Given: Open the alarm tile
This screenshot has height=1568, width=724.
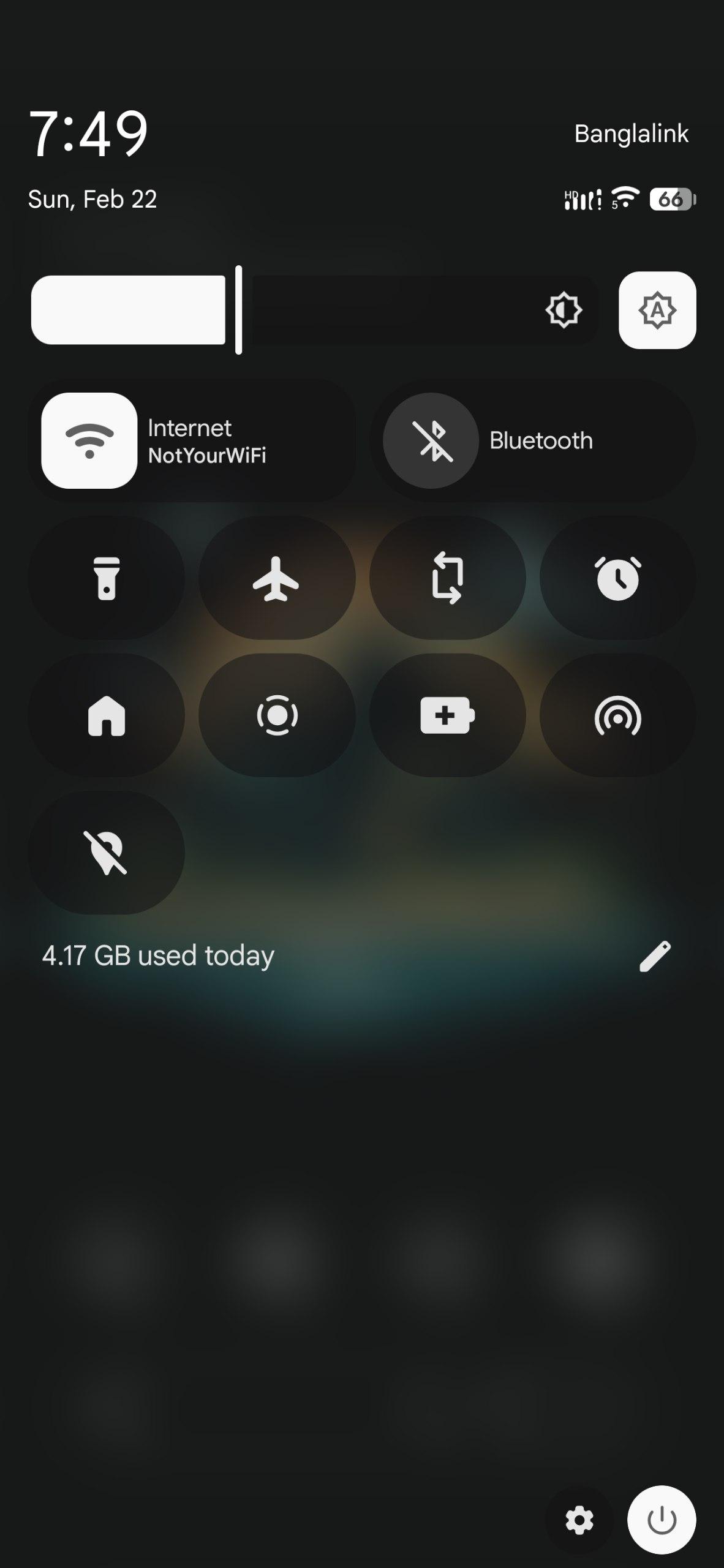Looking at the screenshot, I should (617, 578).
